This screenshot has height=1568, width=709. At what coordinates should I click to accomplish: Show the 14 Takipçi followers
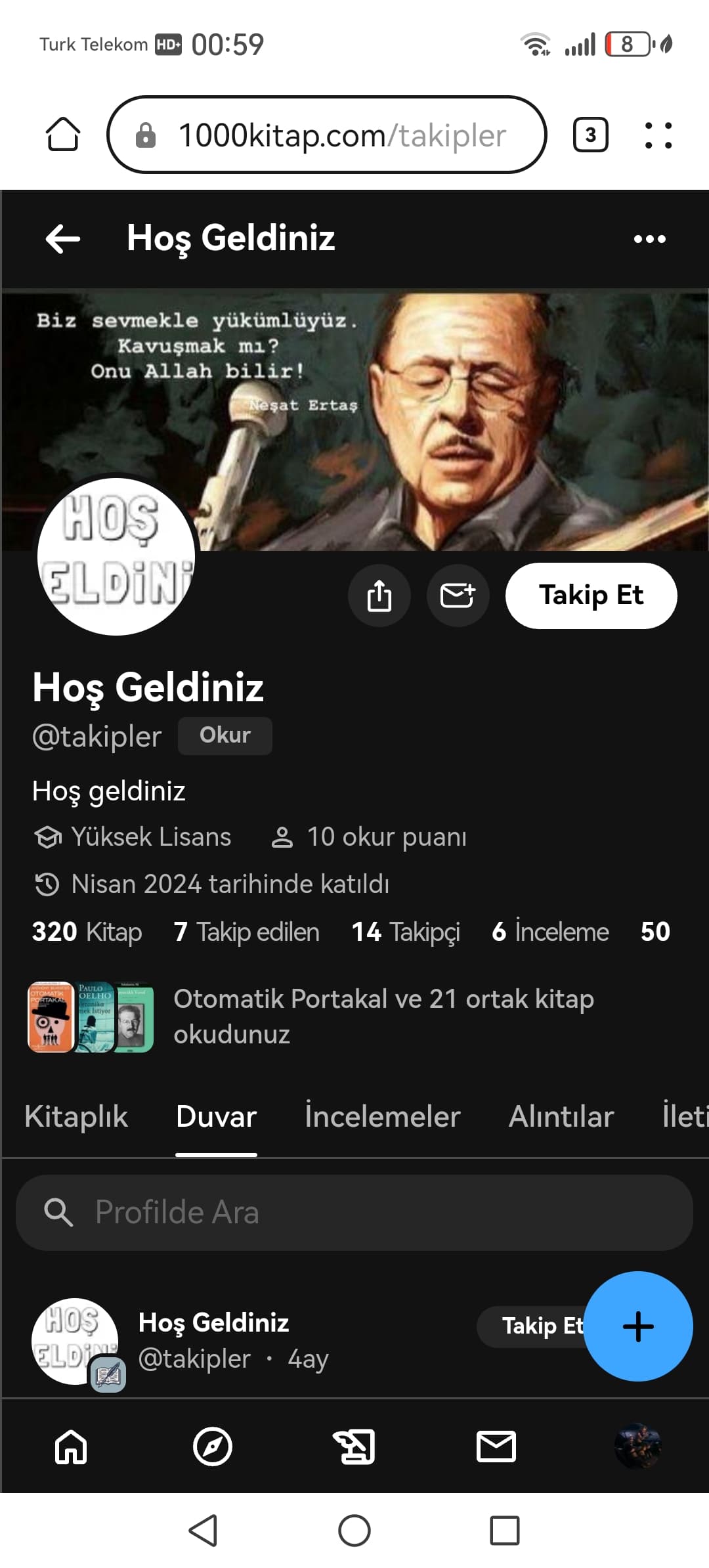click(x=405, y=932)
